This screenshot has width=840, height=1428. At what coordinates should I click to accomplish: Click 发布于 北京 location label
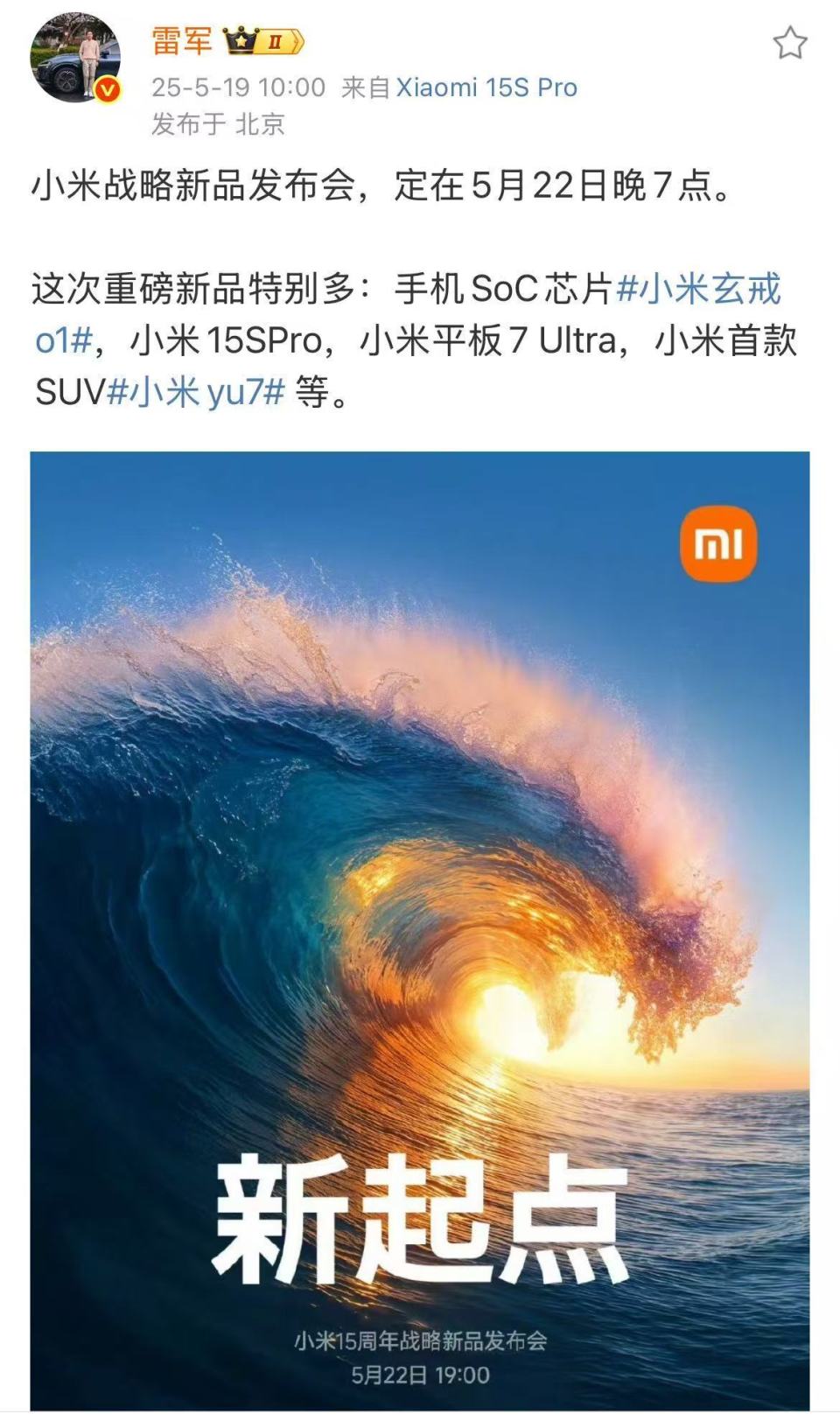pyautogui.click(x=219, y=123)
